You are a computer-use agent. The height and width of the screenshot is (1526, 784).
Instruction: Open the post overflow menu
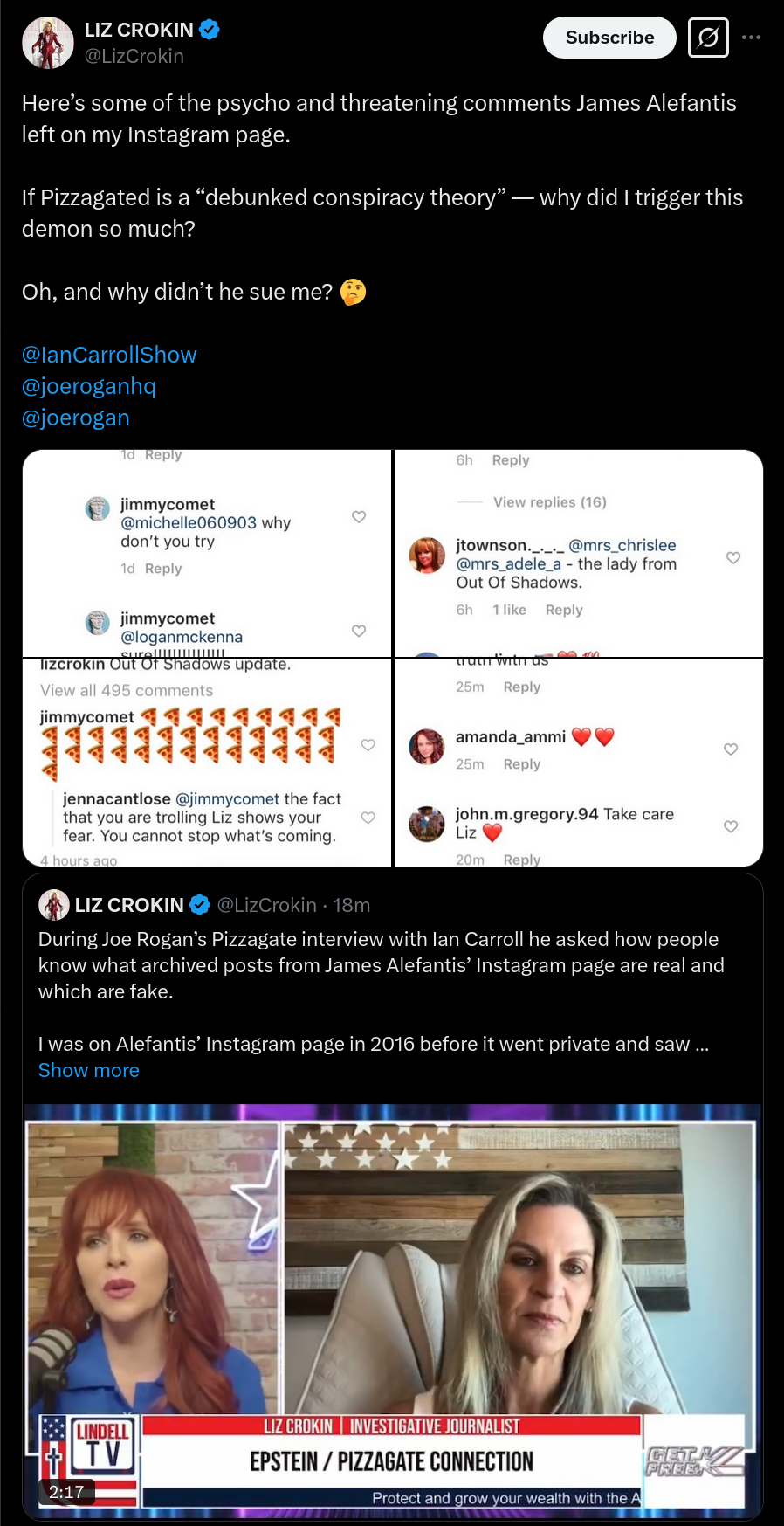point(751,38)
